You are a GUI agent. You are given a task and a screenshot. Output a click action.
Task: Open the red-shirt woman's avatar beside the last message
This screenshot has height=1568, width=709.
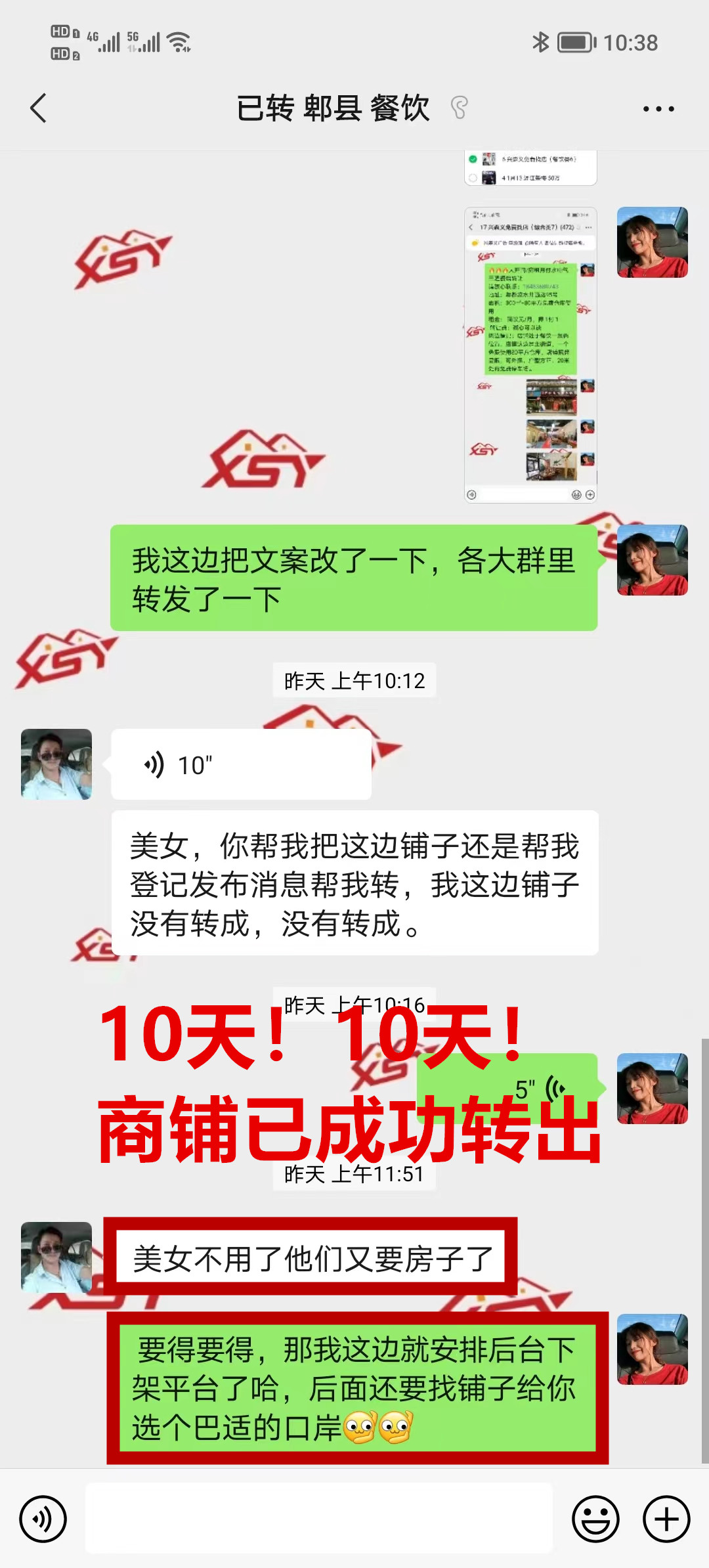point(653,1349)
